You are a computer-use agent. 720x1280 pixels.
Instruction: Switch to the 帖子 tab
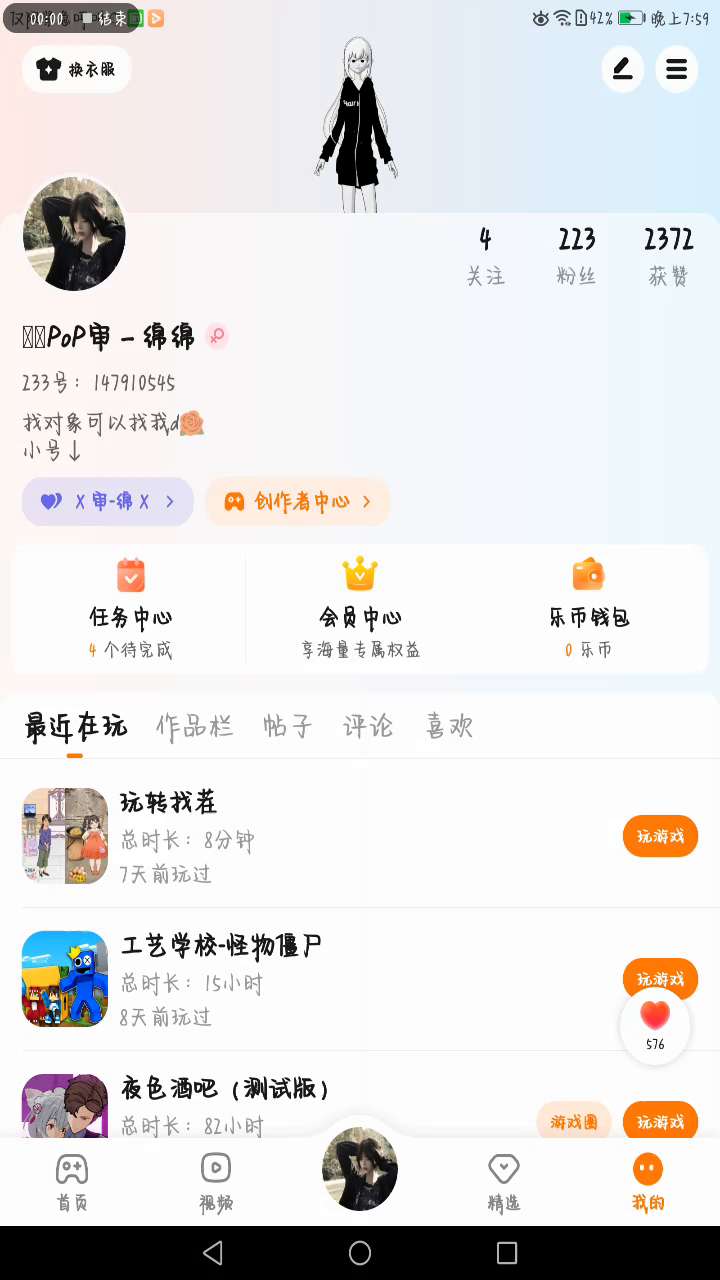coord(288,727)
